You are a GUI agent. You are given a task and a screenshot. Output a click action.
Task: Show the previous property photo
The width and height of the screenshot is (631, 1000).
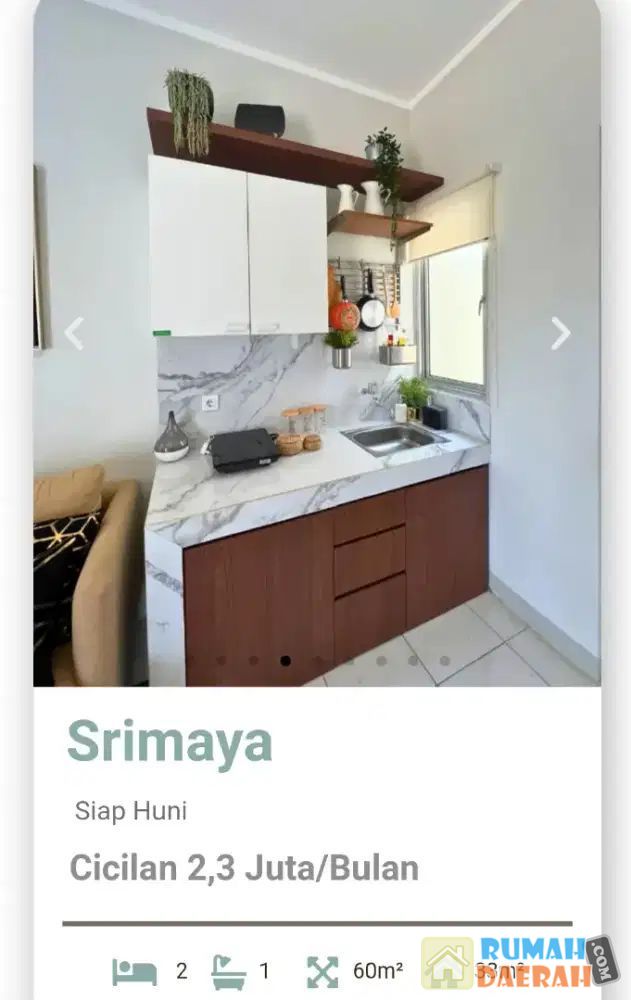click(x=74, y=334)
